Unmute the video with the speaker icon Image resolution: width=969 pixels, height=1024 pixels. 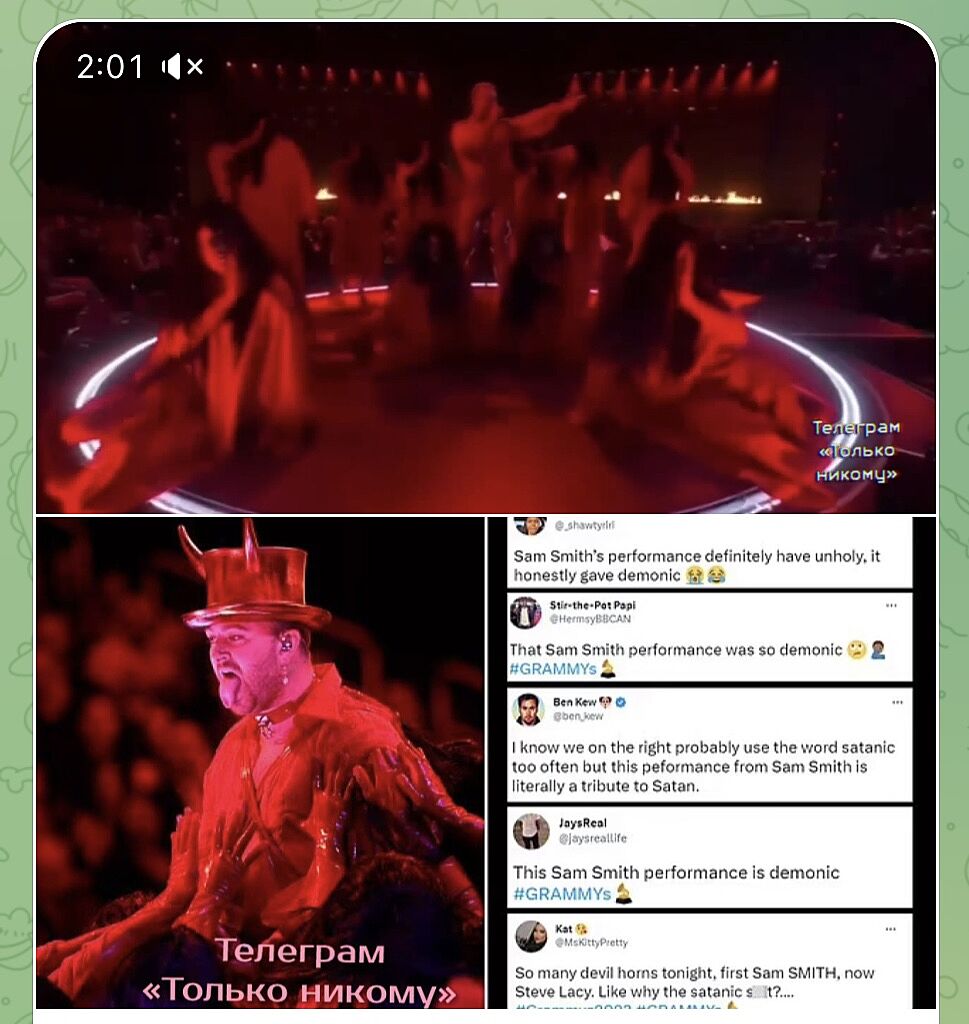[x=183, y=67]
